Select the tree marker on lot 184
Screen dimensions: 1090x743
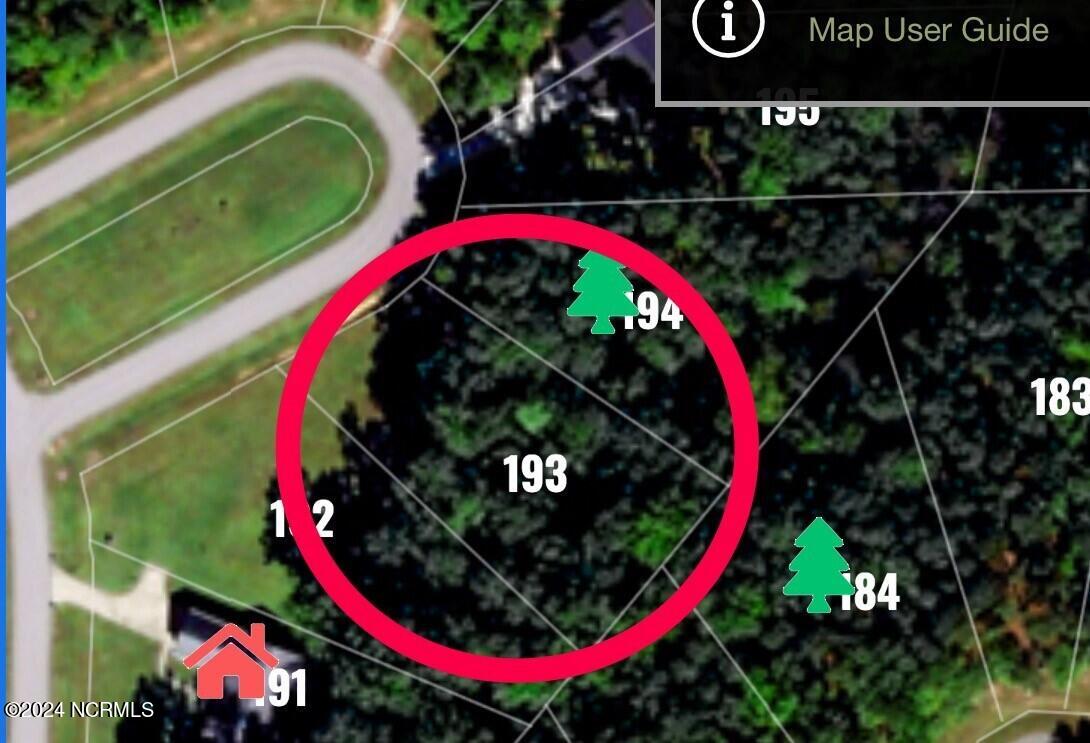click(818, 564)
